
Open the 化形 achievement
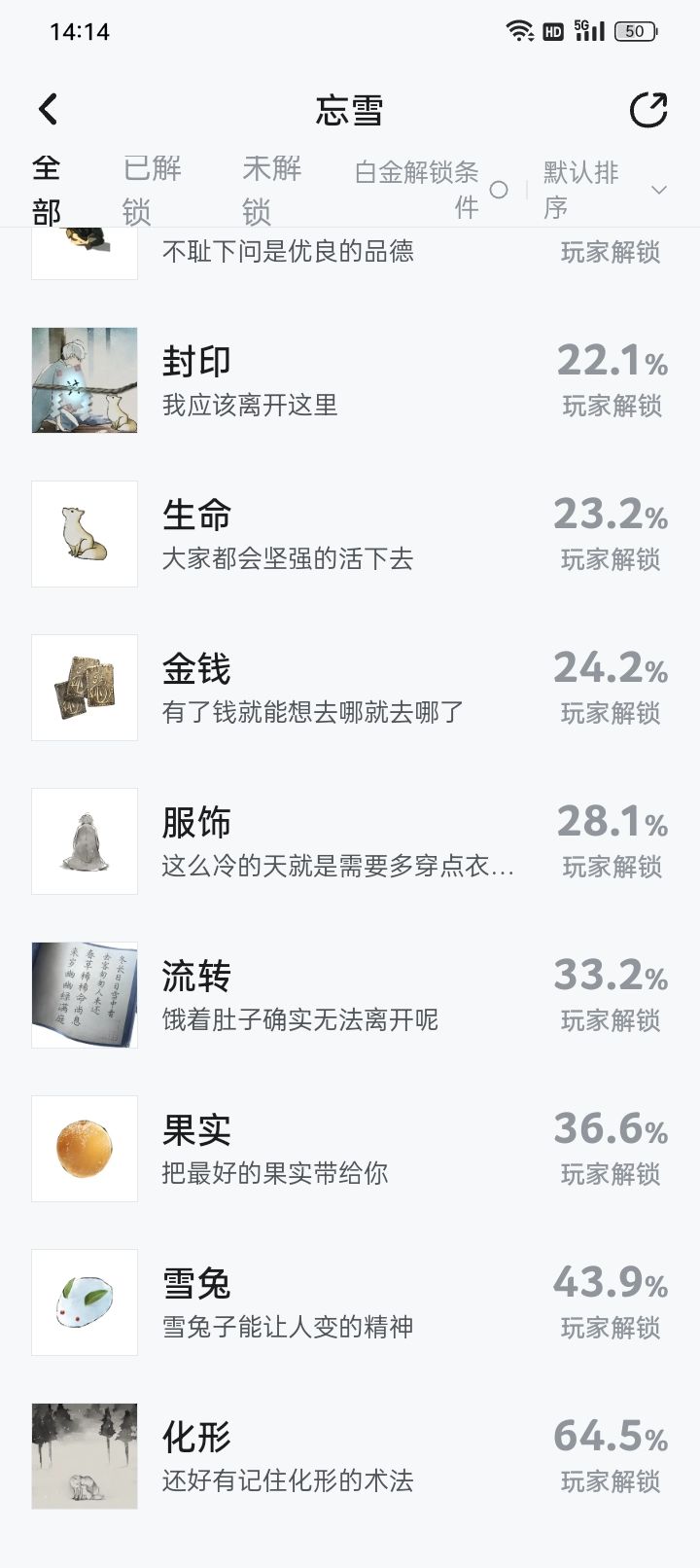click(350, 1456)
